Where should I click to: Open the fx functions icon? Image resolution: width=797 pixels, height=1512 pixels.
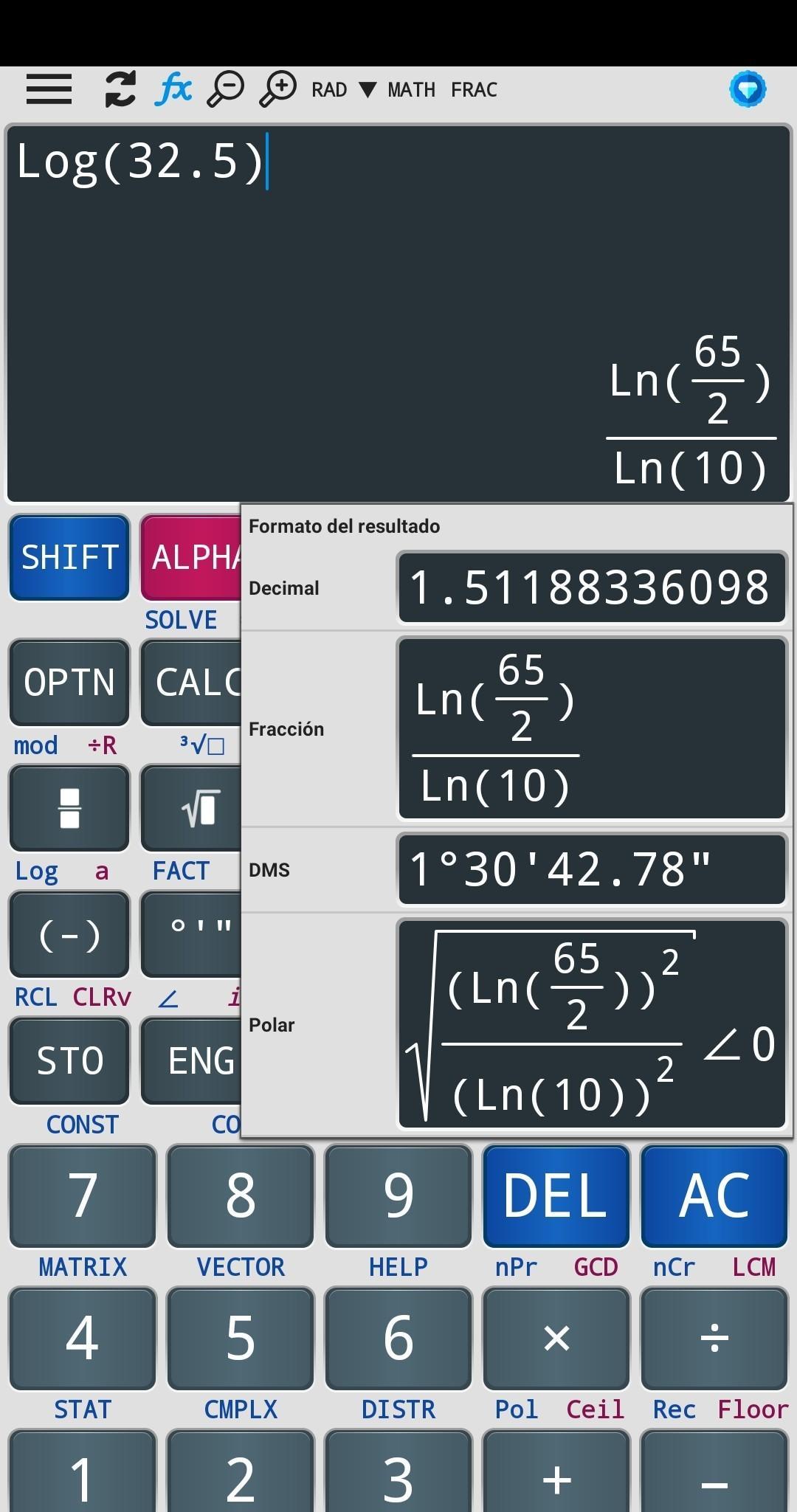click(x=174, y=89)
